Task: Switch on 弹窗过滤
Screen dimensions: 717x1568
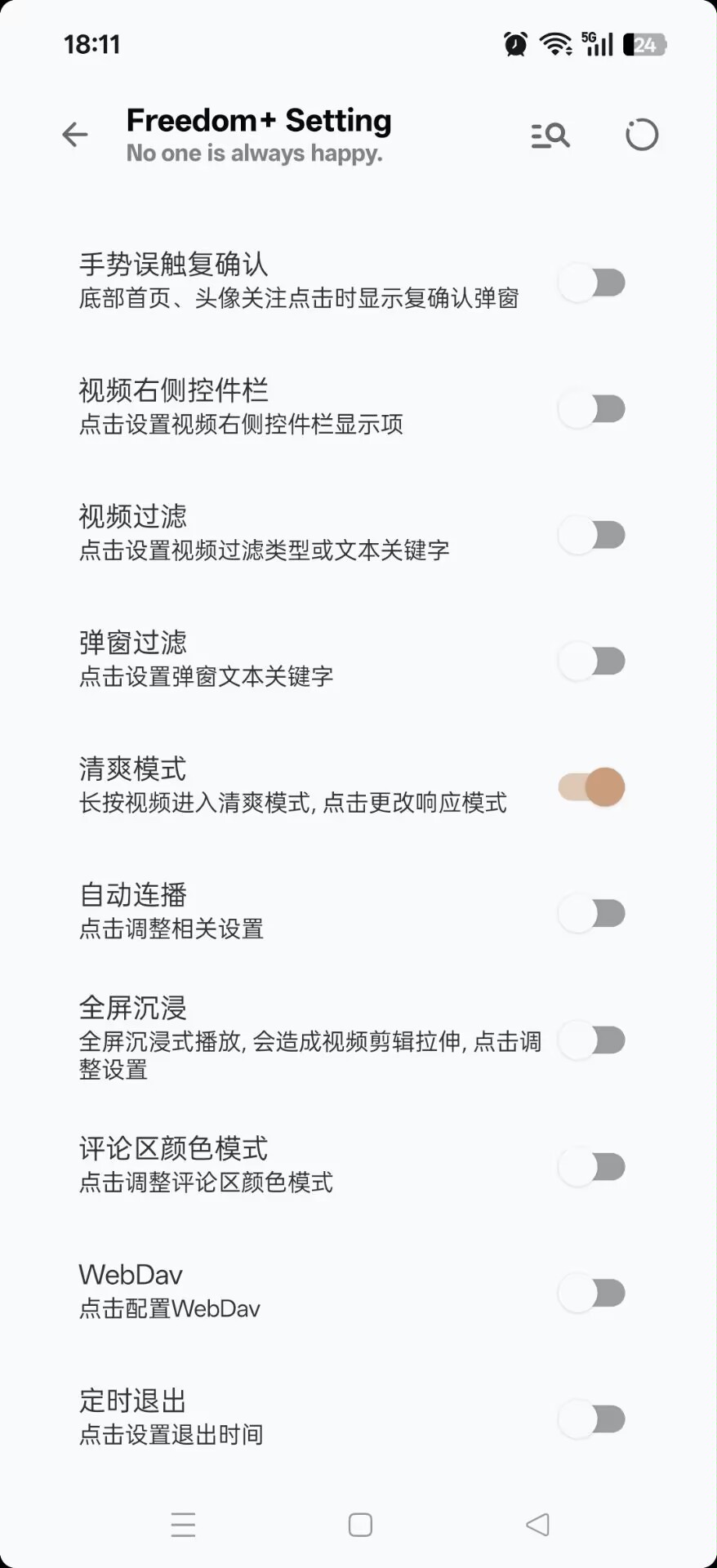Action: [x=591, y=660]
